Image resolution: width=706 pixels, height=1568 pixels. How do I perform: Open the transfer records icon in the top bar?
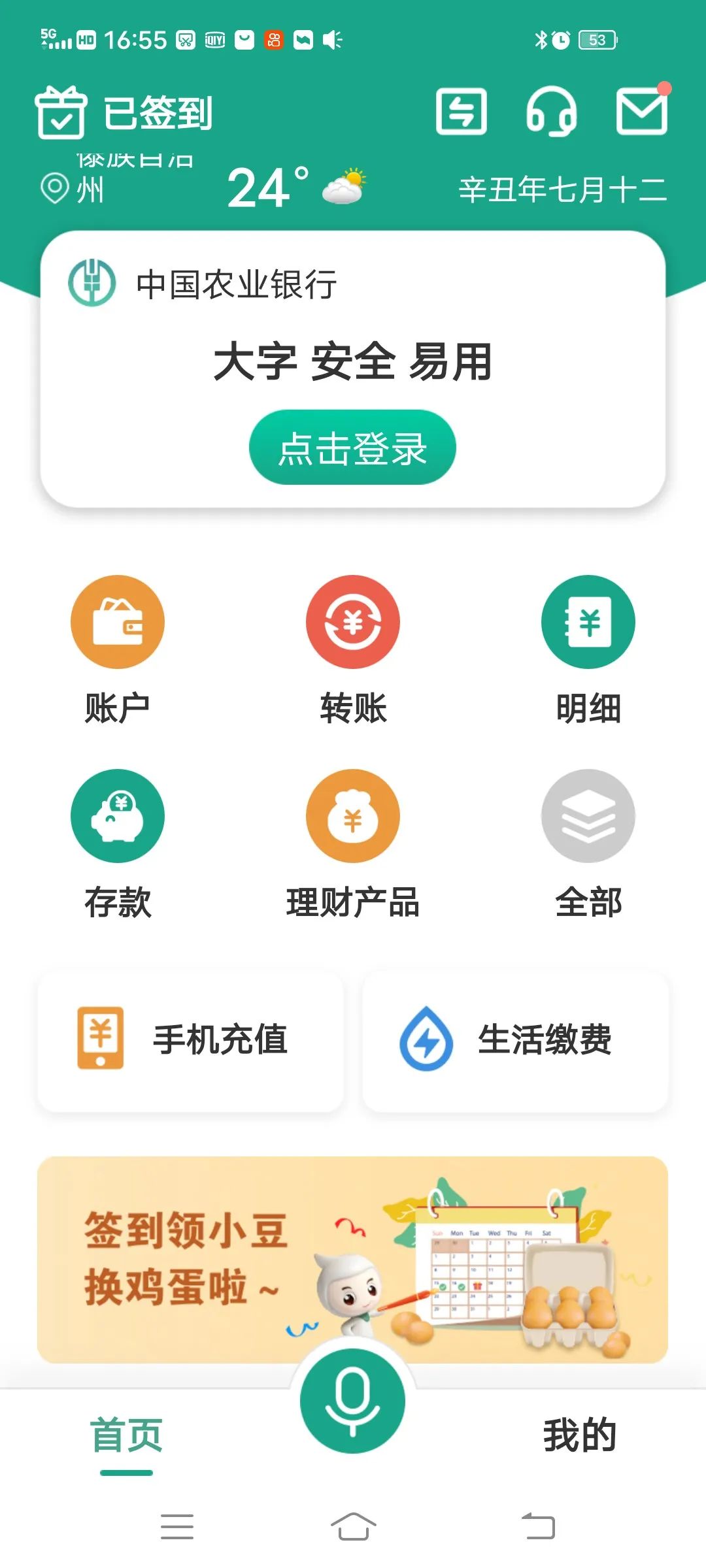click(462, 112)
